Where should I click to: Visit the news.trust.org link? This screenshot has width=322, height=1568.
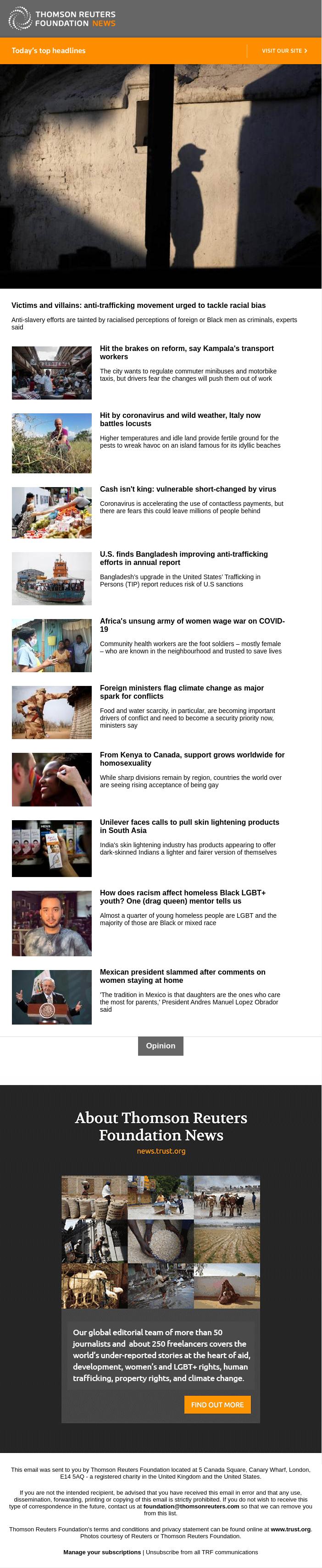pos(161,1151)
